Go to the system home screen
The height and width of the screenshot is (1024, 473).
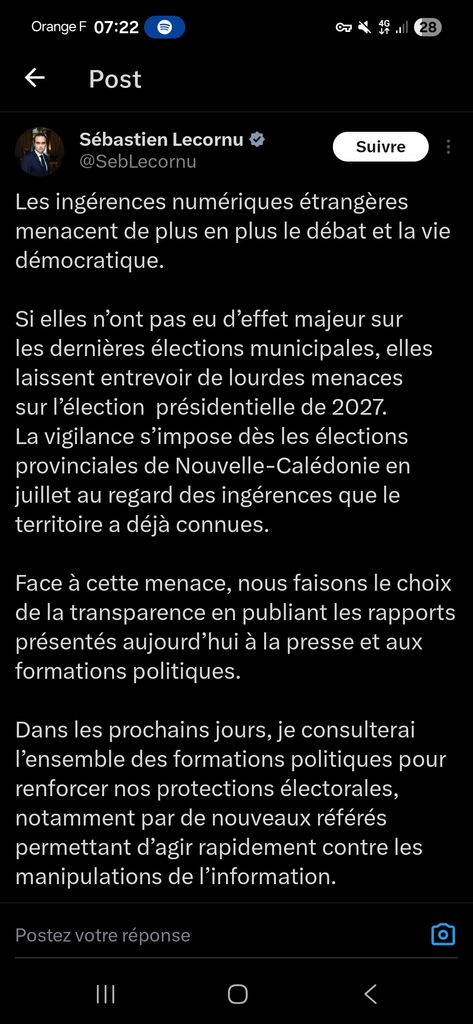237,994
